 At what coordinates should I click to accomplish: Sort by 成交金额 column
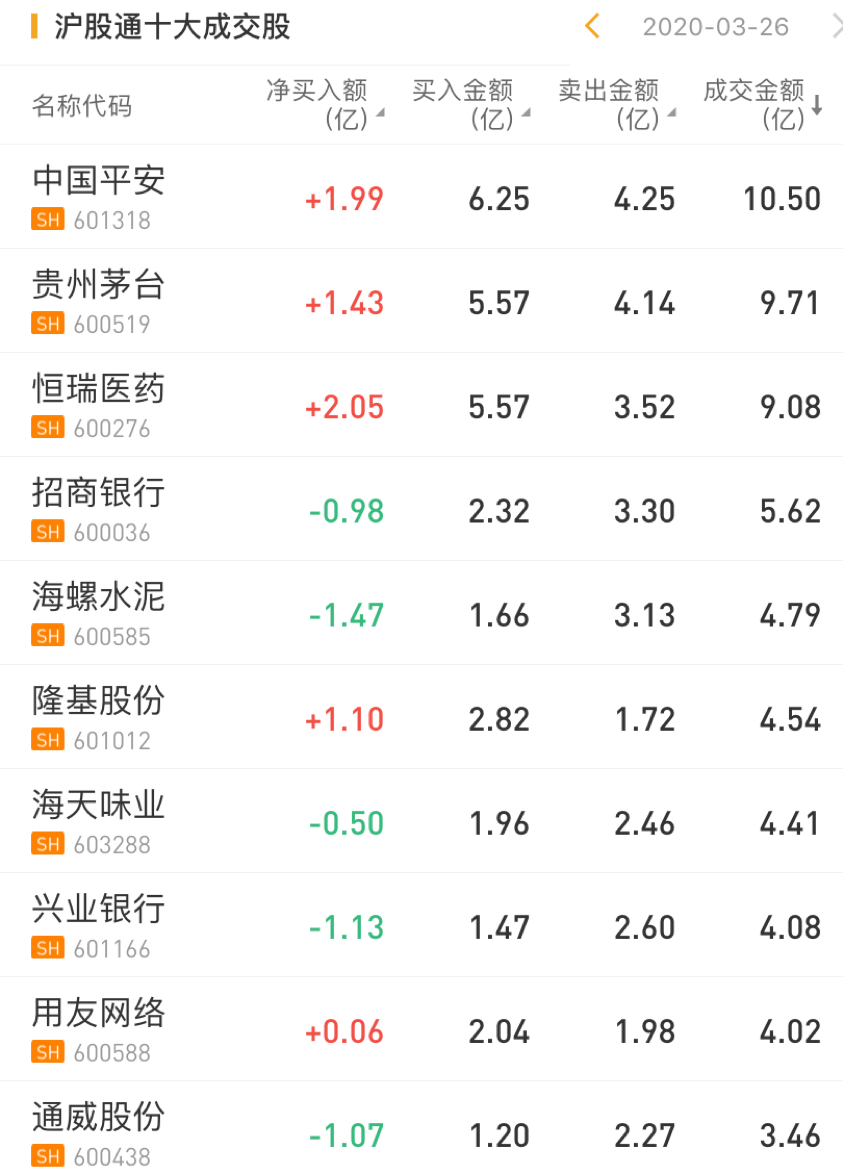point(762,104)
